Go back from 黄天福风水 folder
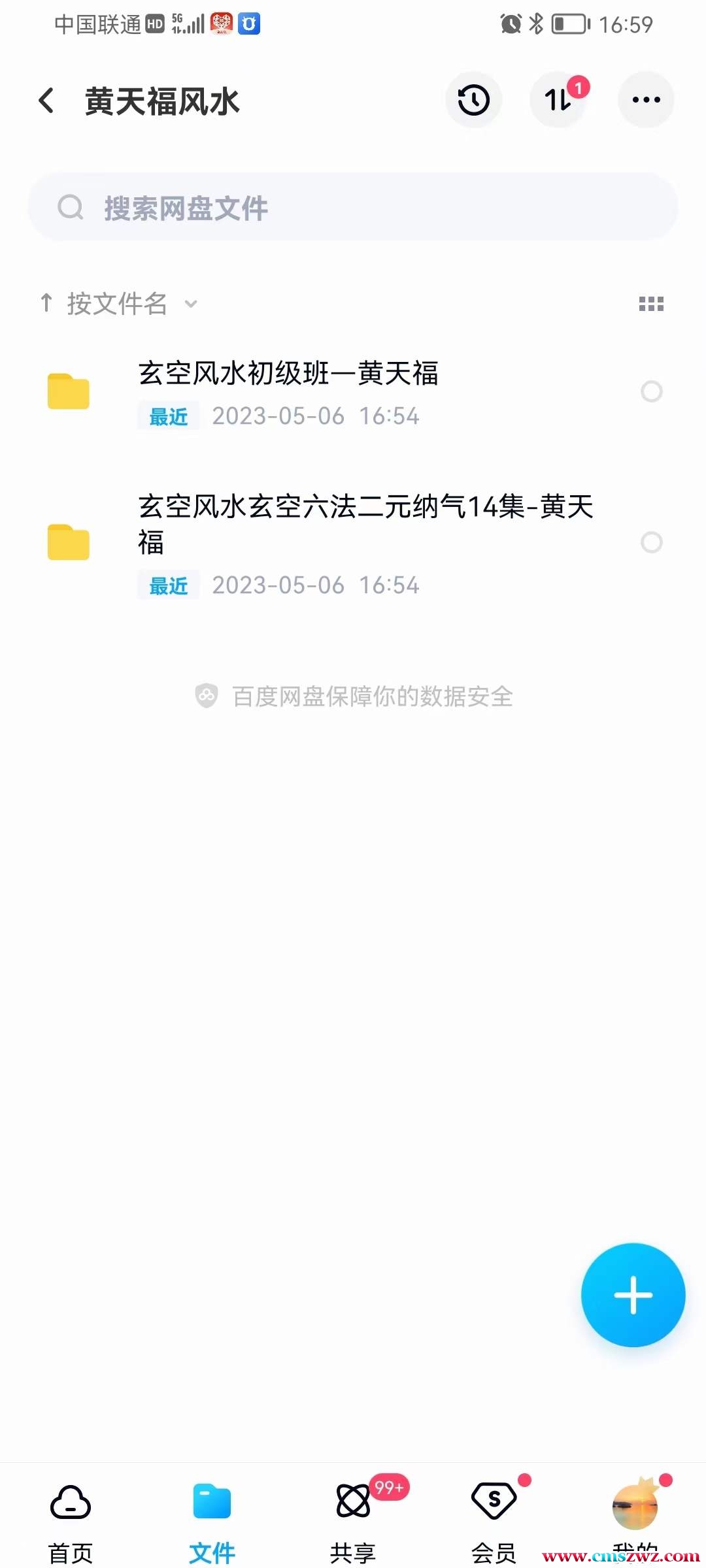 46,101
